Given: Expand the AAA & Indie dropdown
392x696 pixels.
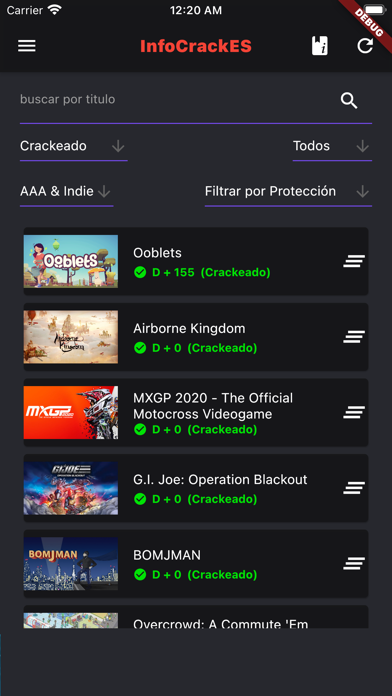Looking at the screenshot, I should (67, 192).
